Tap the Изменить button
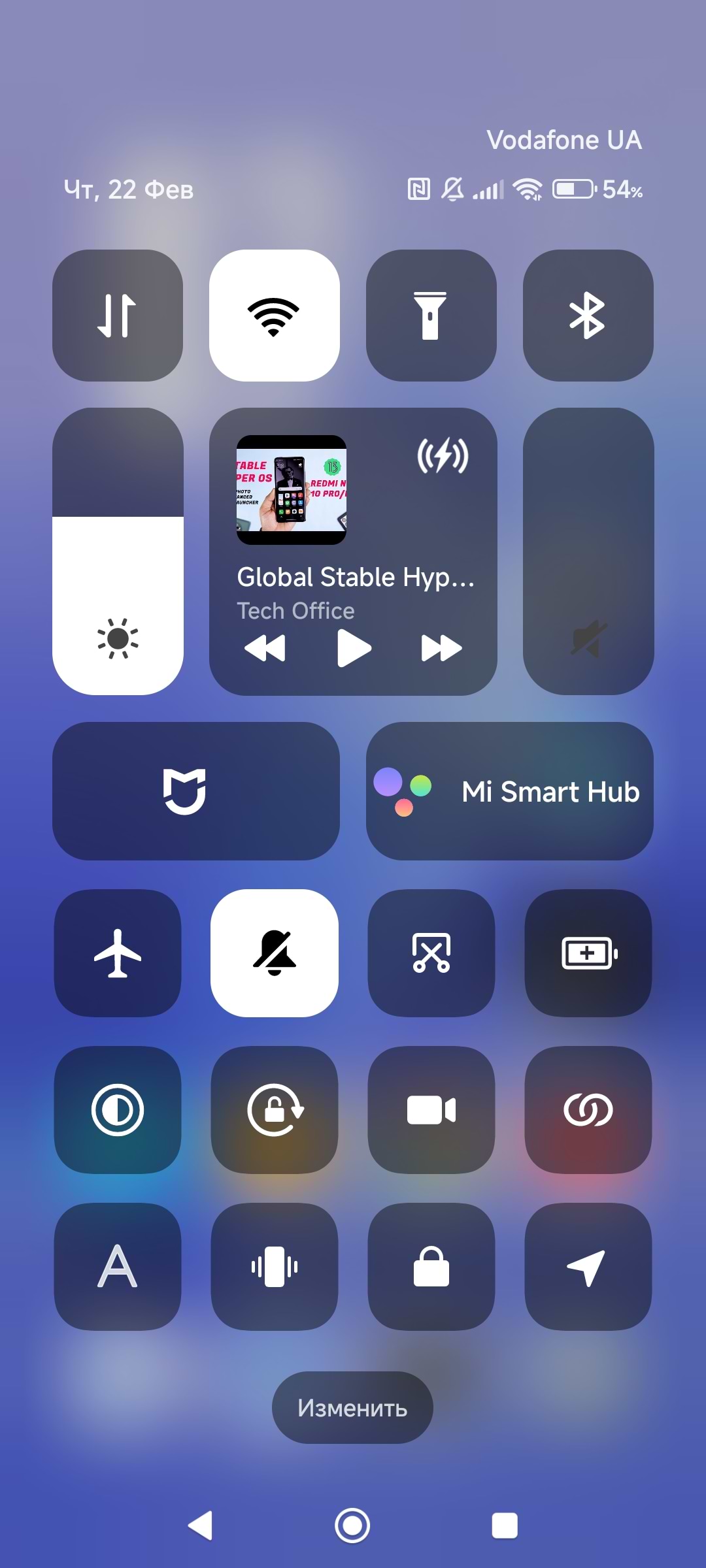The image size is (706, 1568). (x=352, y=1408)
